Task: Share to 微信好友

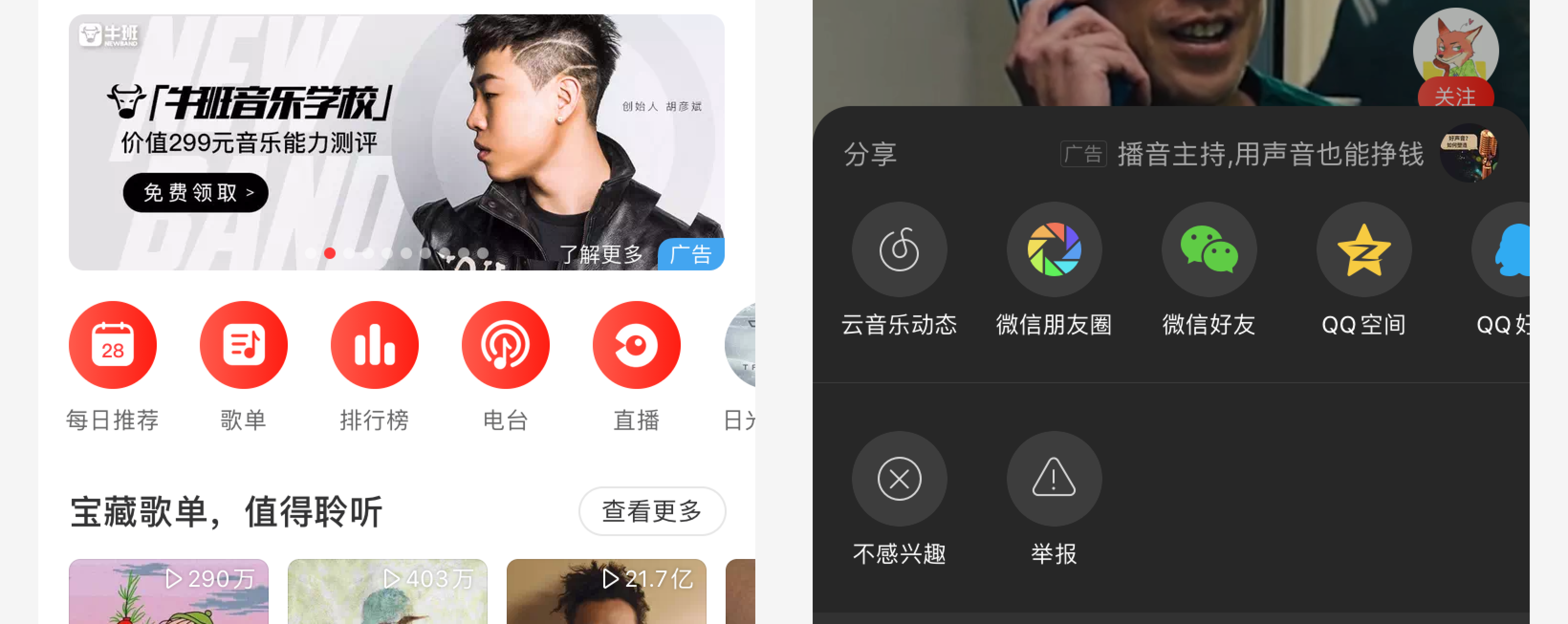Action: (1209, 249)
